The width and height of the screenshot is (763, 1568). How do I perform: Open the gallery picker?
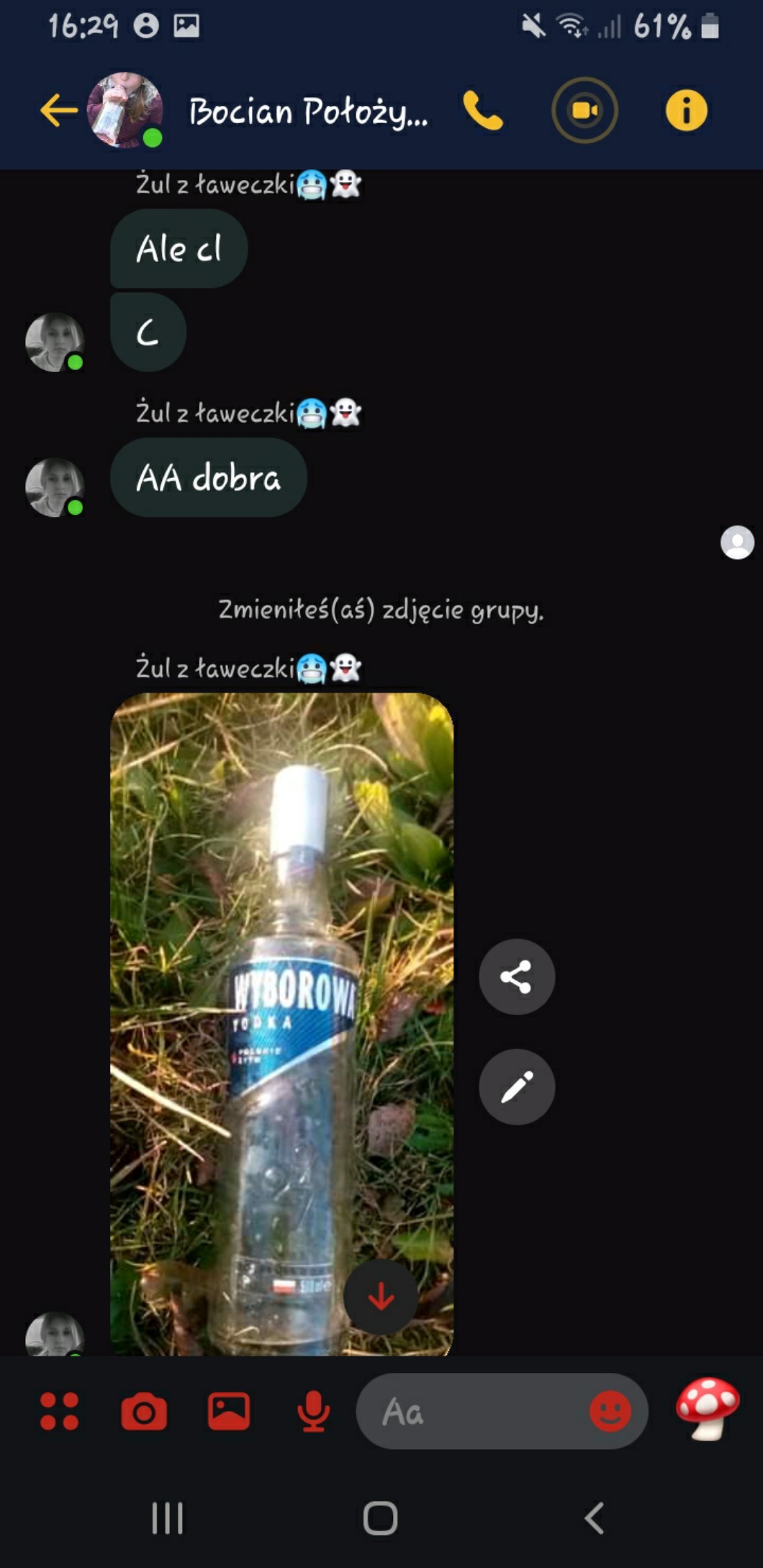(229, 1411)
